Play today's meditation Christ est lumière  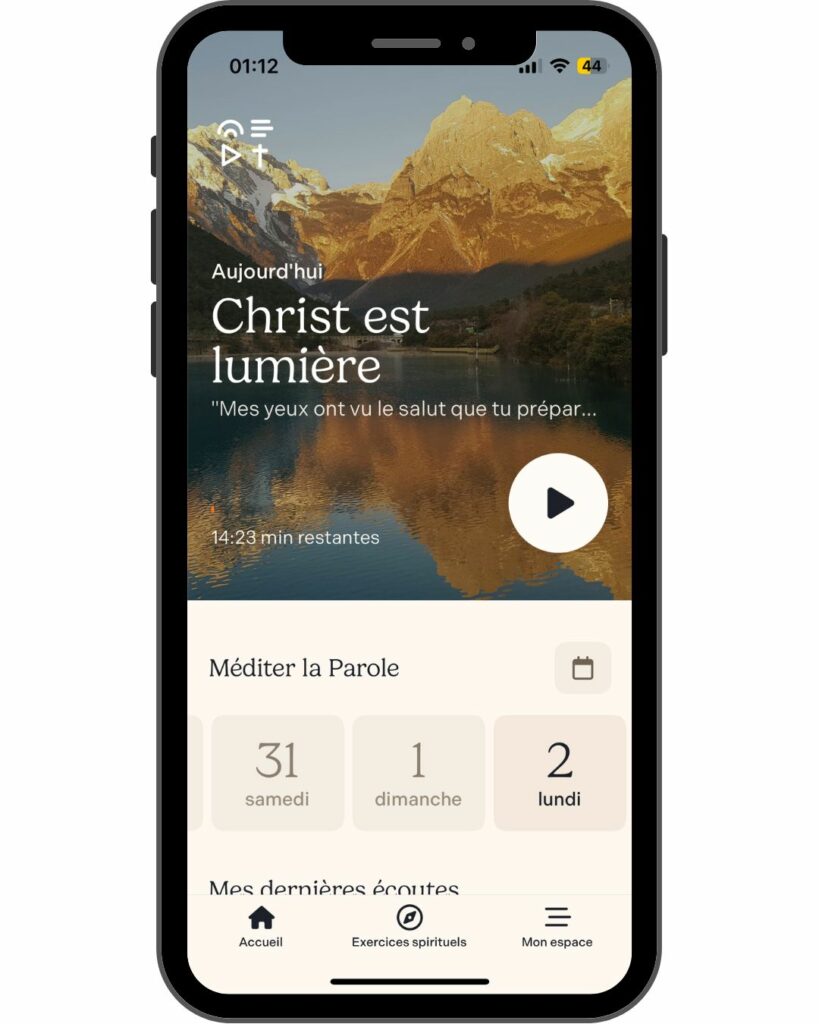click(557, 503)
